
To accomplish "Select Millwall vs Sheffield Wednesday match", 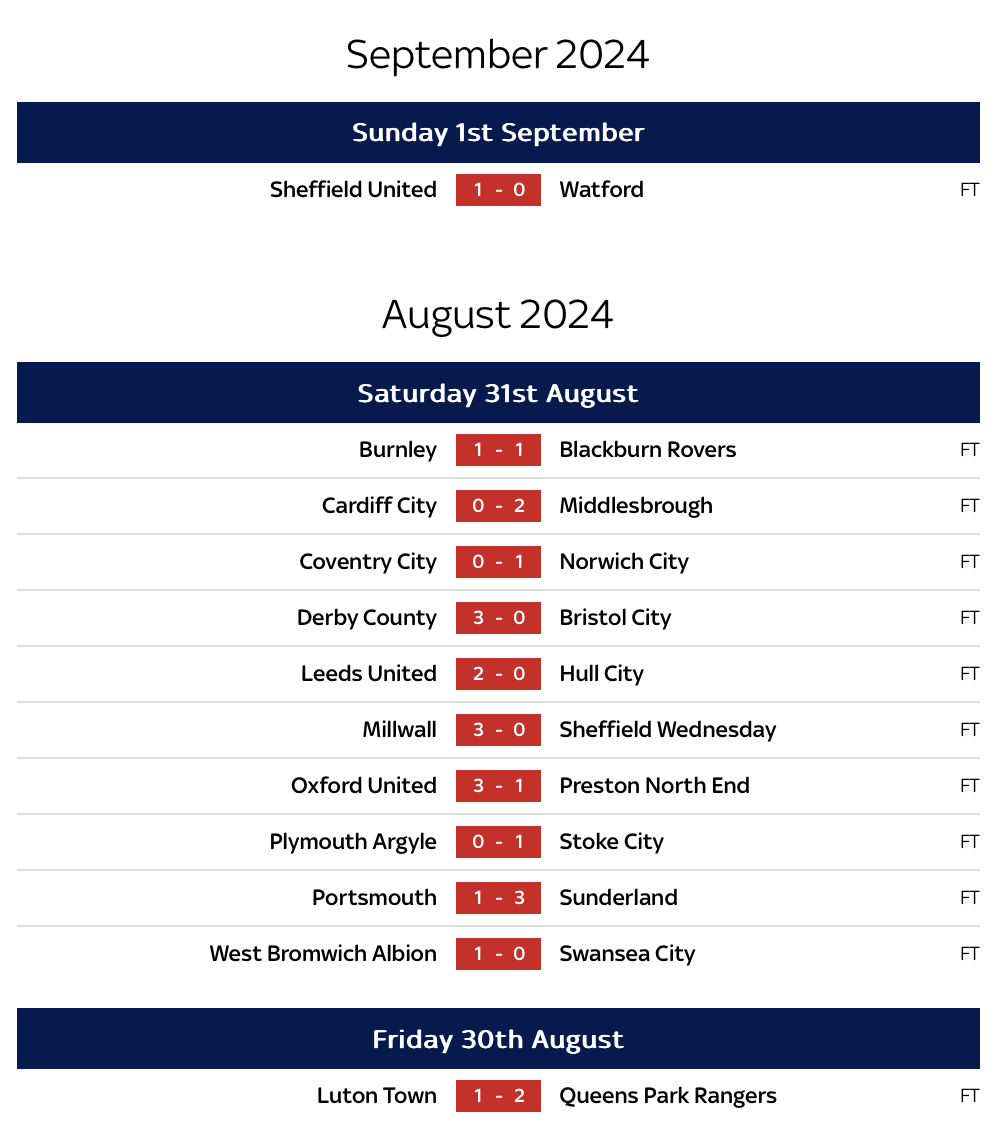I will pyautogui.click(x=498, y=730).
